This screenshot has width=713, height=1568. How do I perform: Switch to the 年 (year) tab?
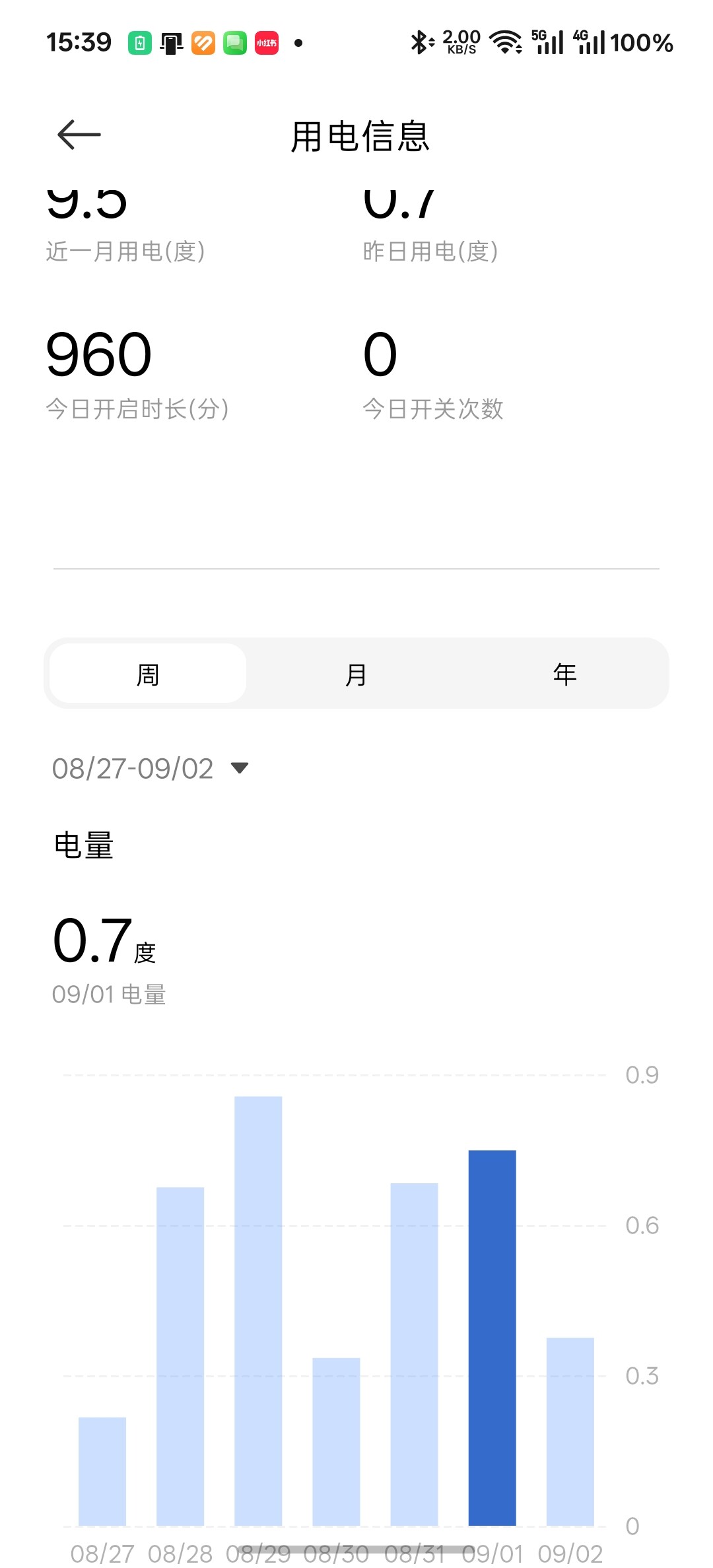pos(564,674)
